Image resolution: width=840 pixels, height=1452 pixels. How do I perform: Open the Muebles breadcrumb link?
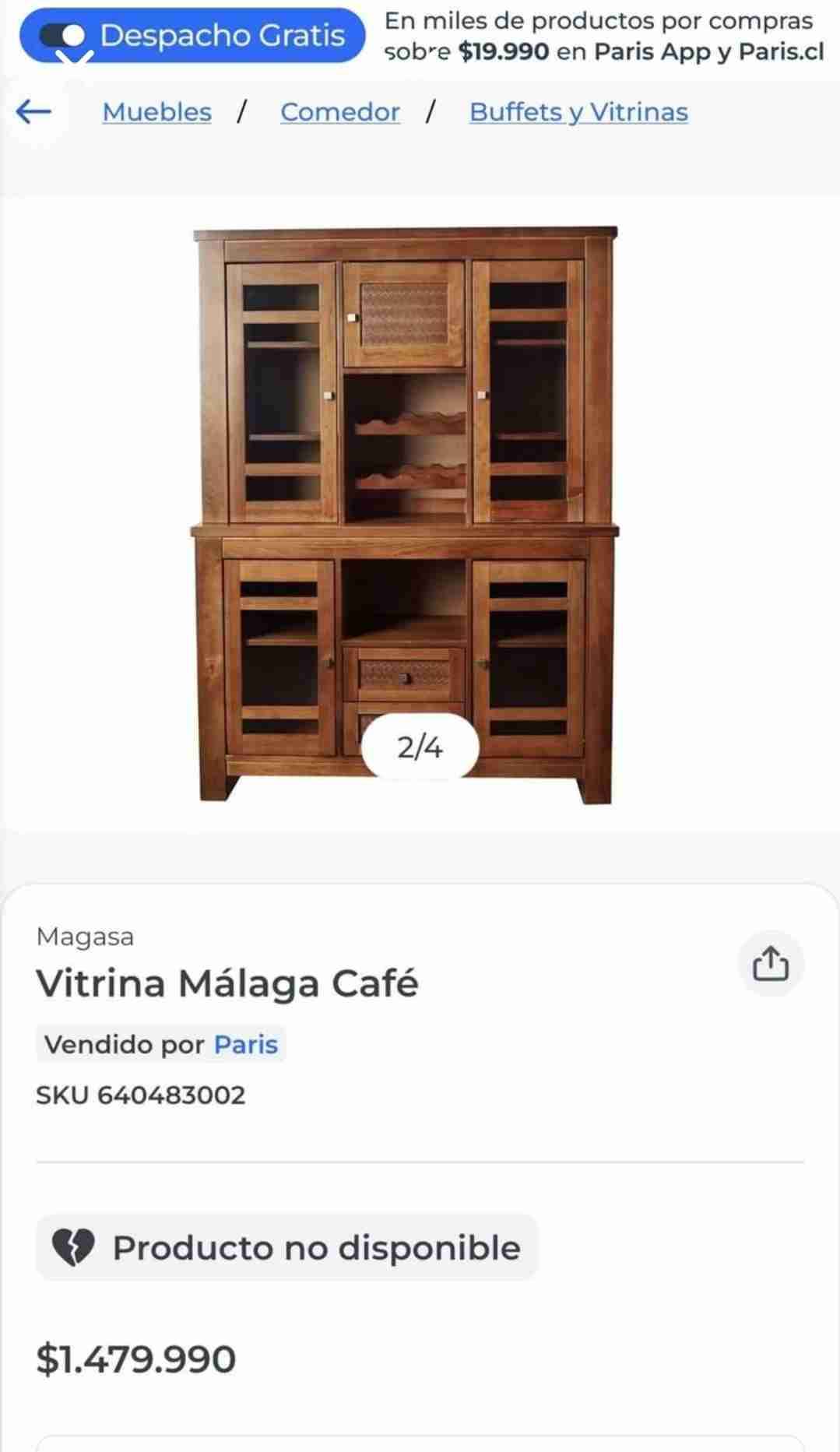(x=156, y=112)
